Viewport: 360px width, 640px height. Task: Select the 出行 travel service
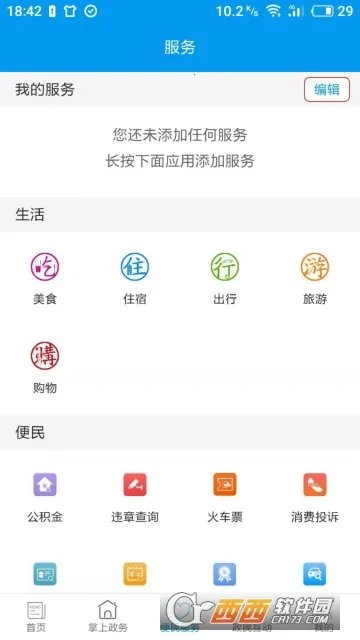coord(225,278)
